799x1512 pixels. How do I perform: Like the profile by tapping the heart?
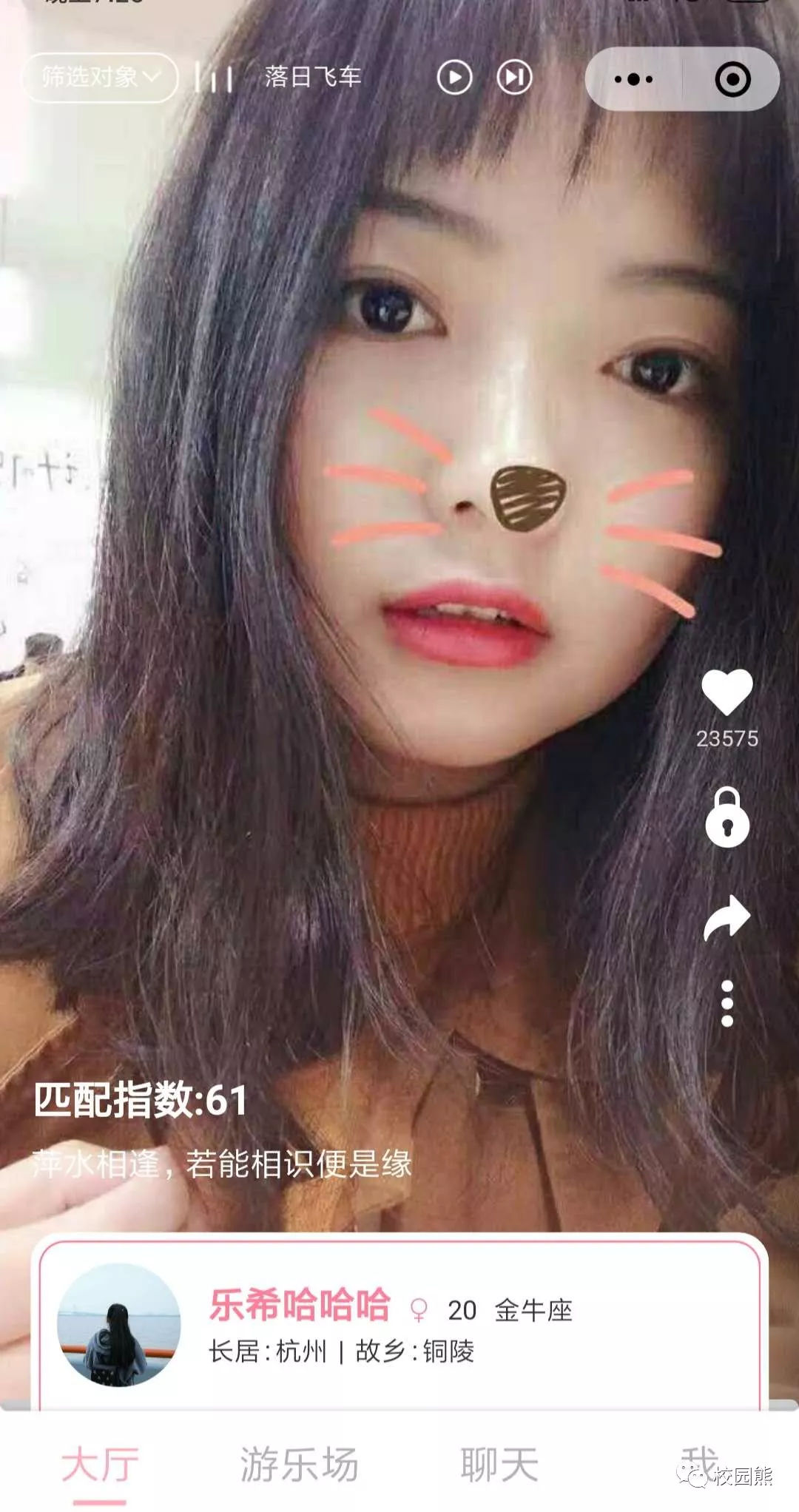(x=728, y=692)
